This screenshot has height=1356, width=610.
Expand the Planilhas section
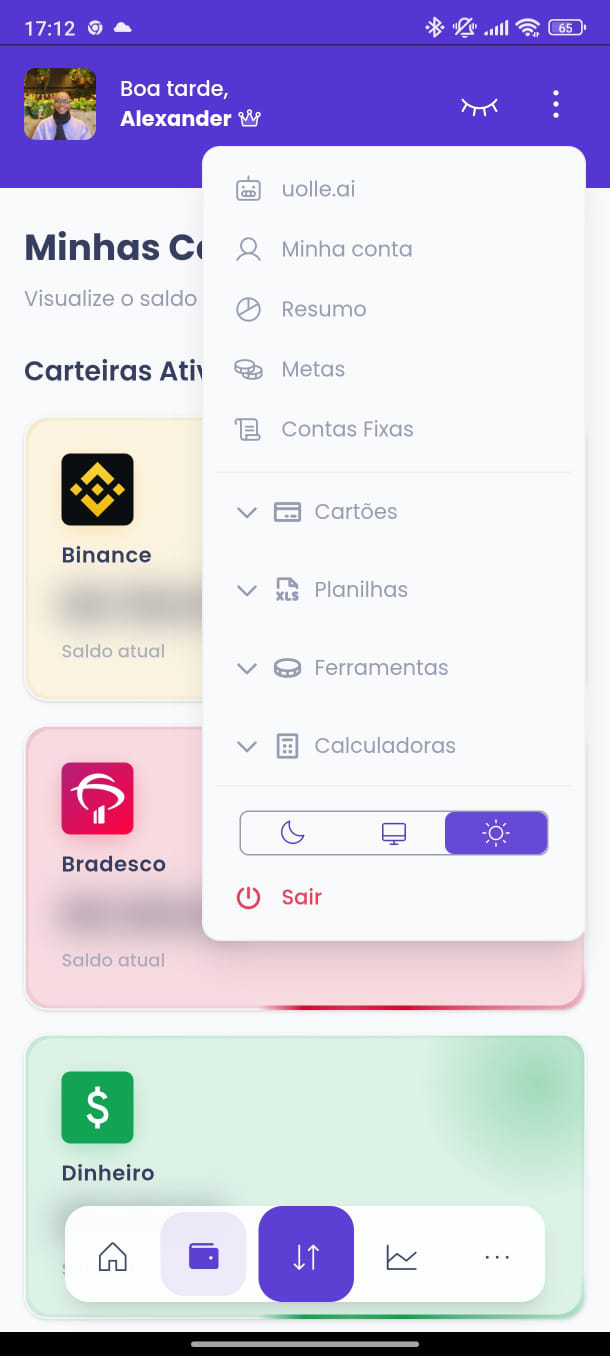click(x=360, y=589)
